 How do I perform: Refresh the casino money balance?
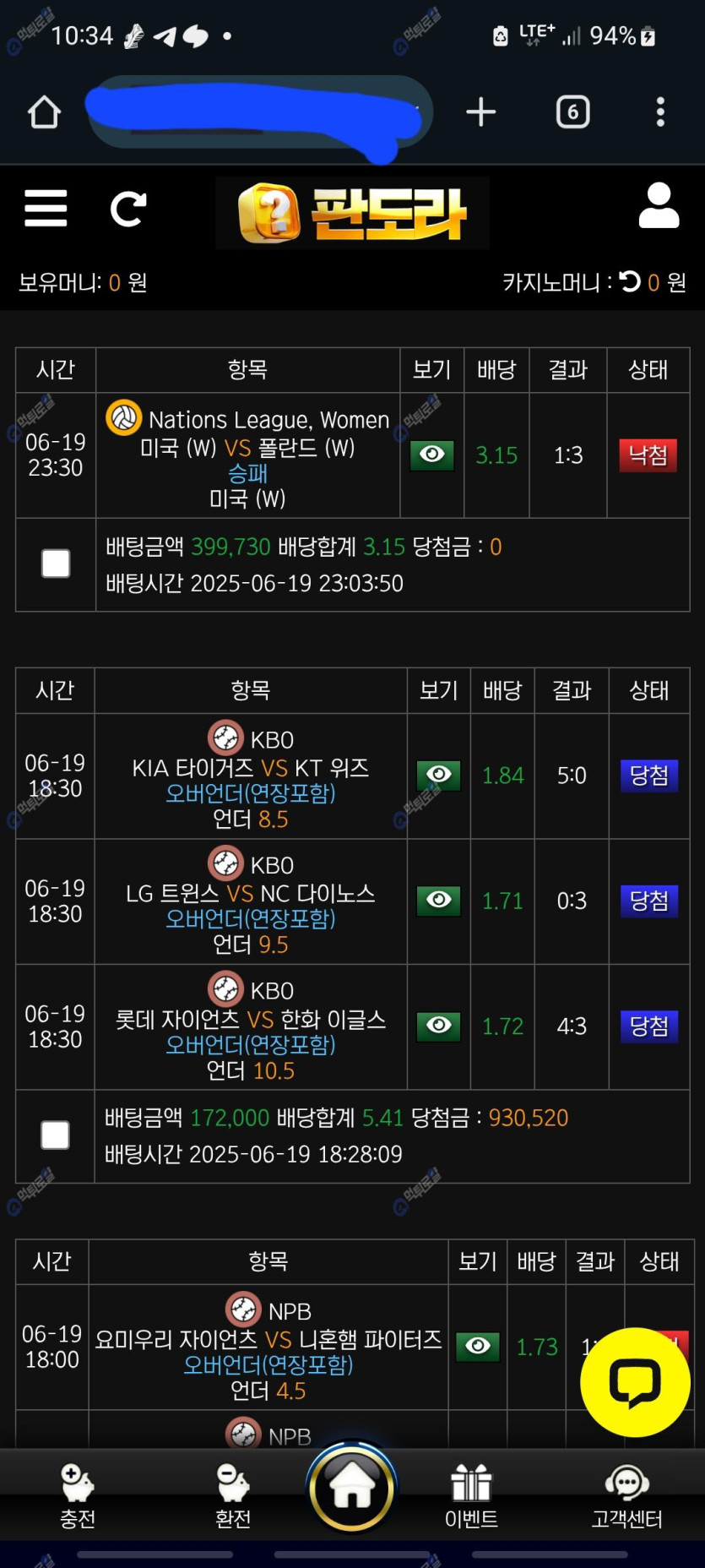[630, 281]
